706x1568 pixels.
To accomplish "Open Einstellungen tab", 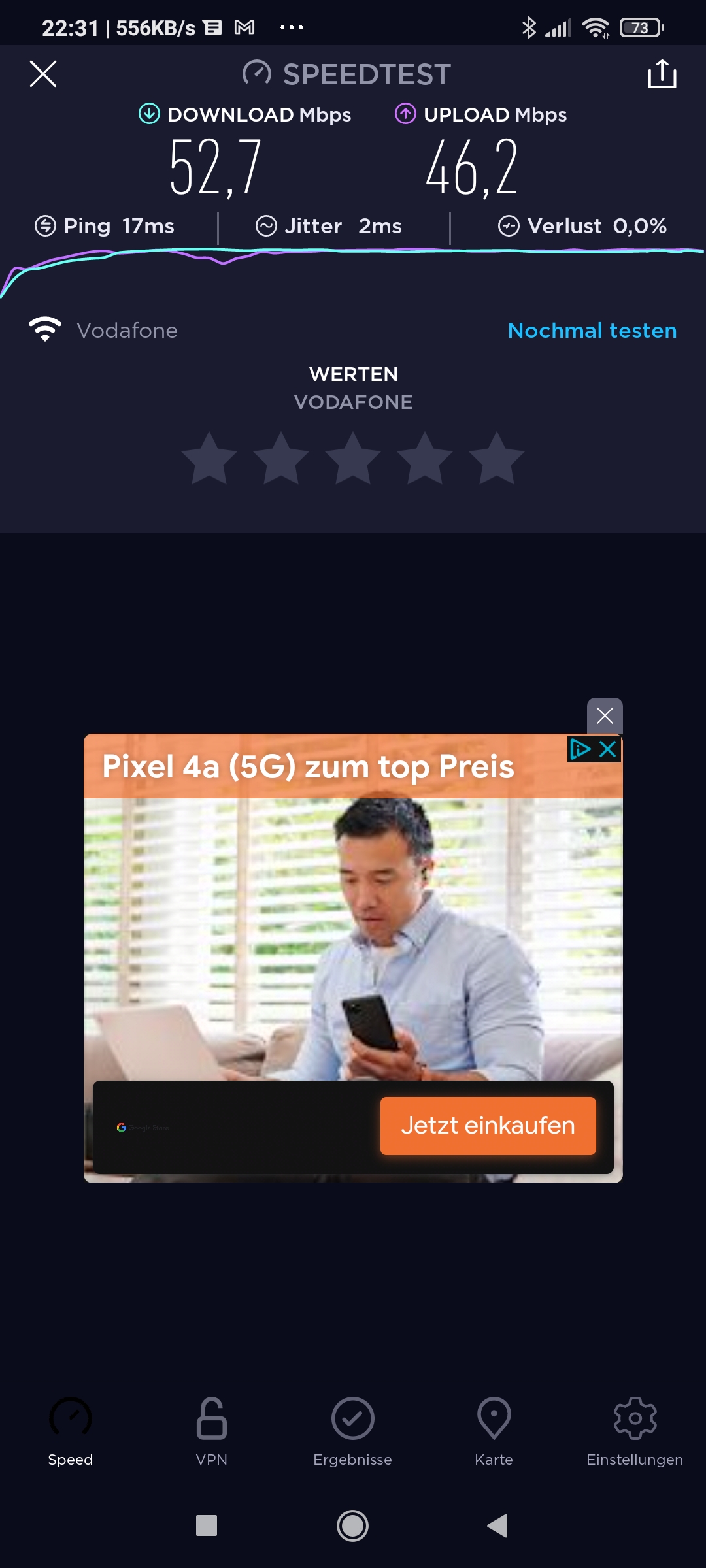I will coord(634,1431).
